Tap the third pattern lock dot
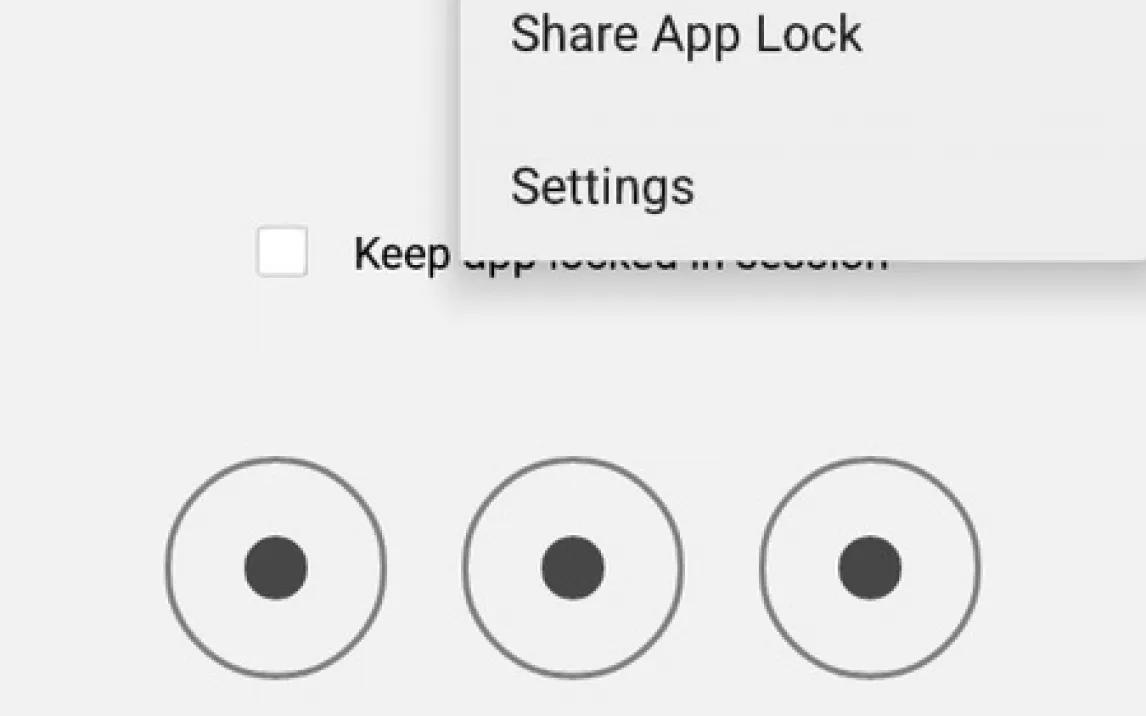Image resolution: width=1146 pixels, height=716 pixels. click(x=870, y=568)
